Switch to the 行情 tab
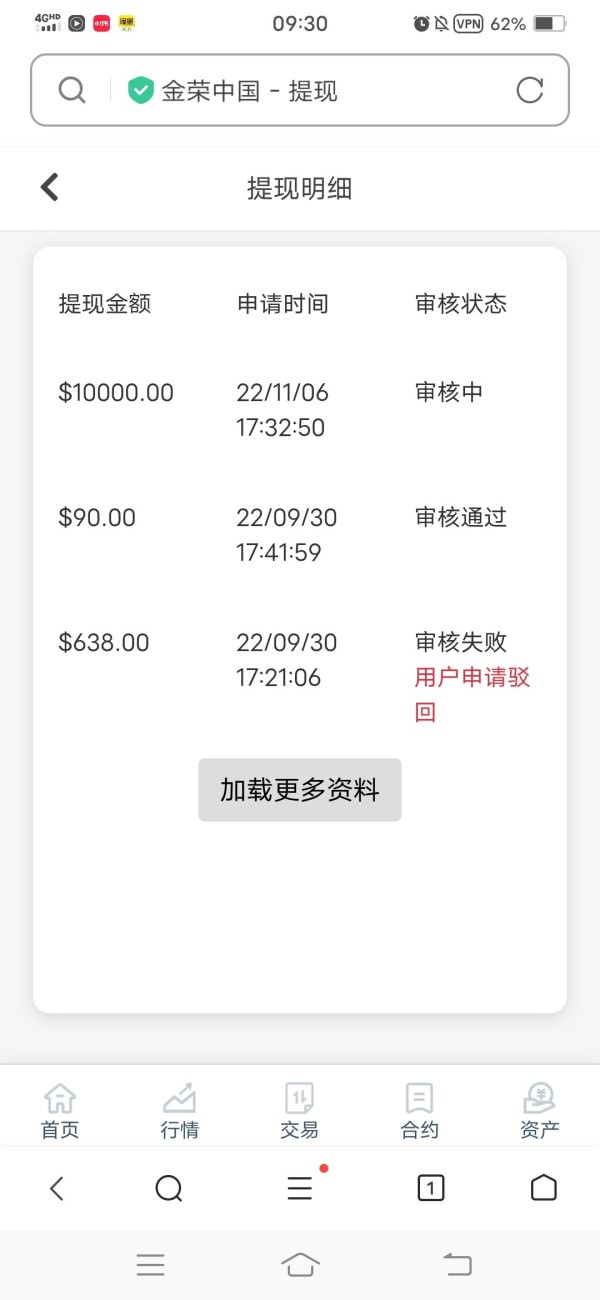 [180, 1111]
